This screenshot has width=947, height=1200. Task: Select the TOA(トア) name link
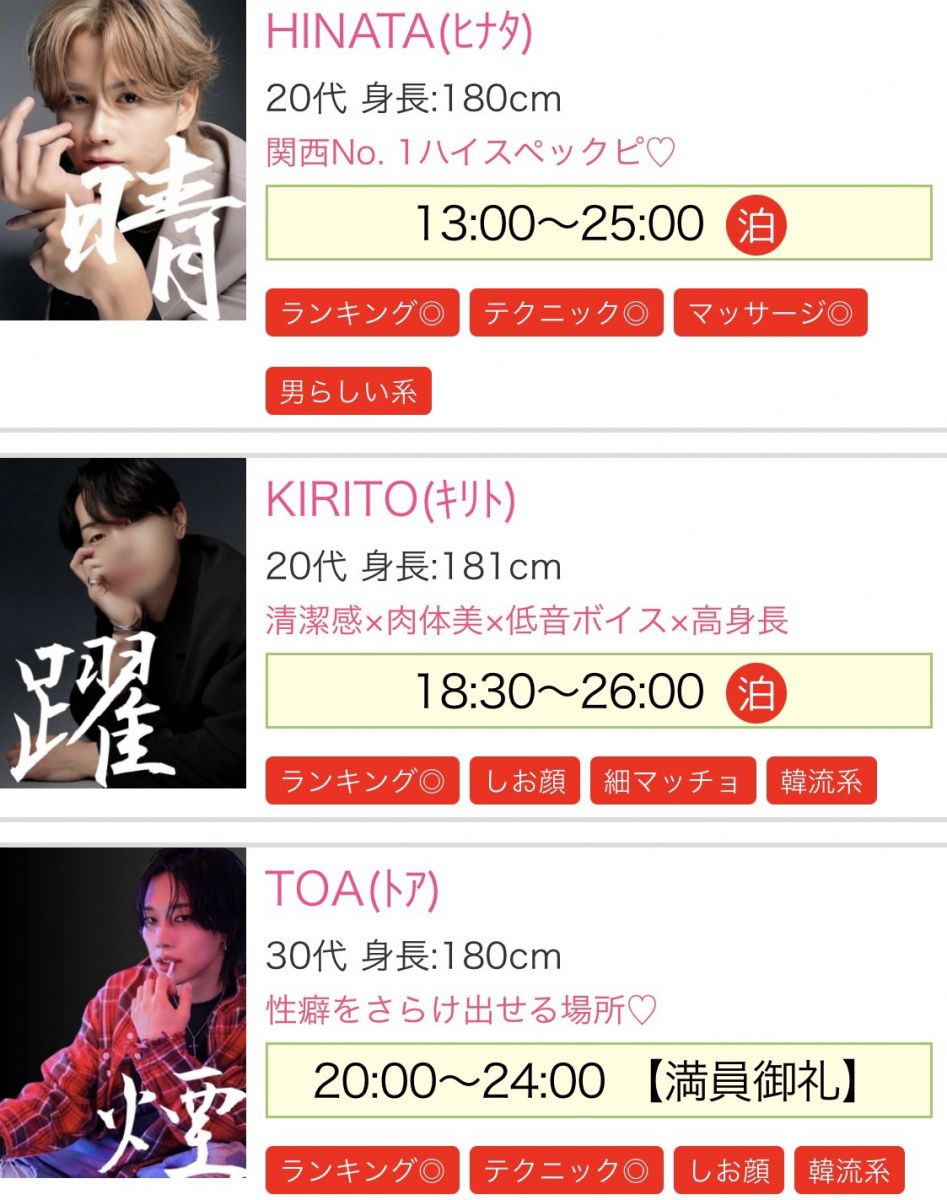pos(352,889)
